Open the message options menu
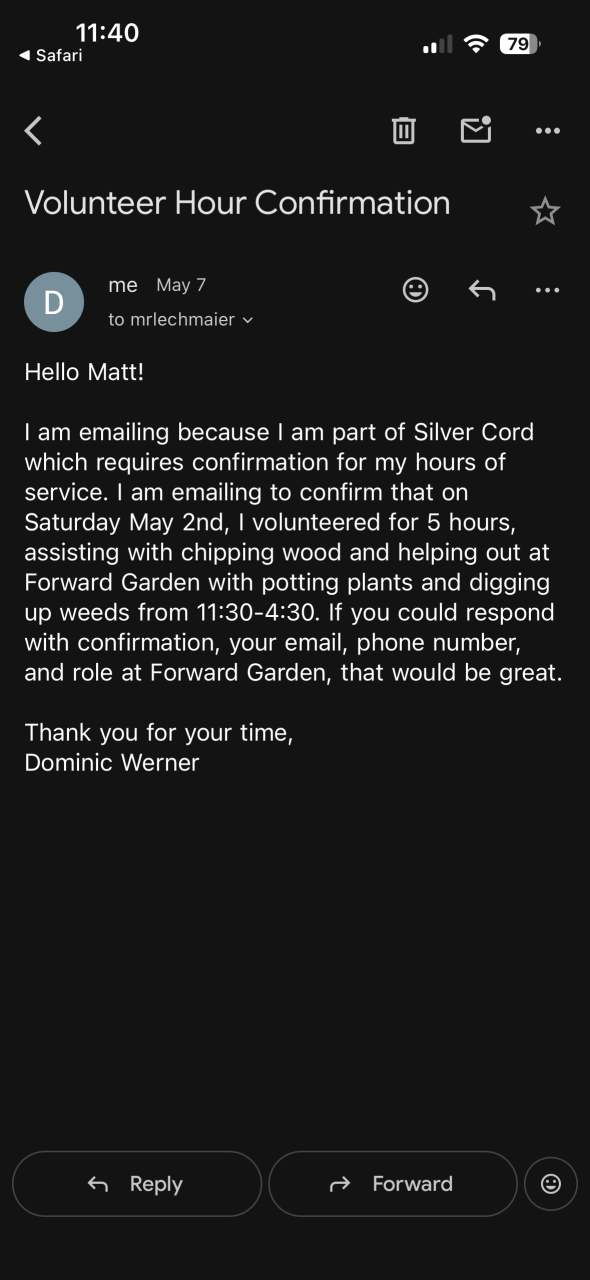590x1280 pixels. coord(547,290)
